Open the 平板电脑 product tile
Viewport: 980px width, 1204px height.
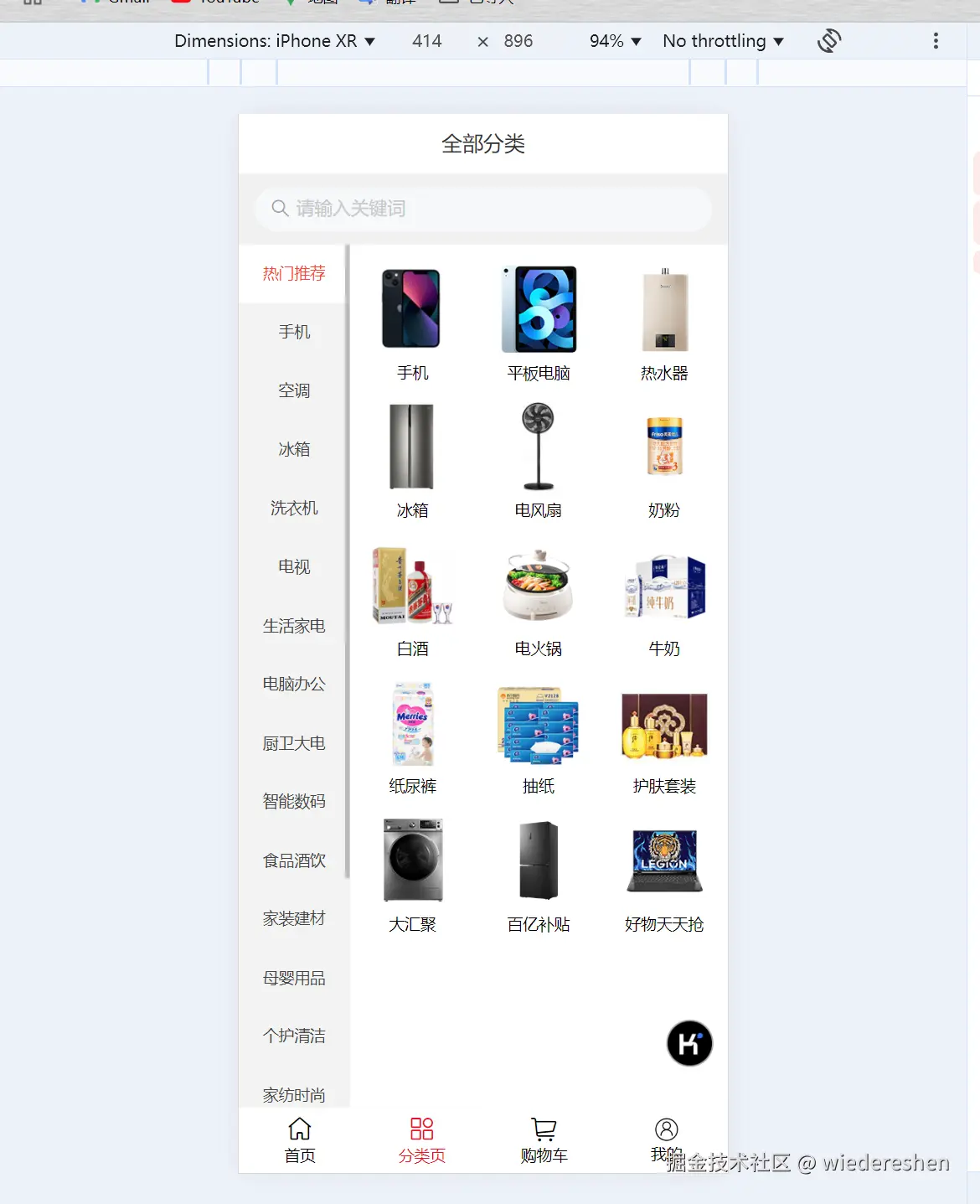539,323
